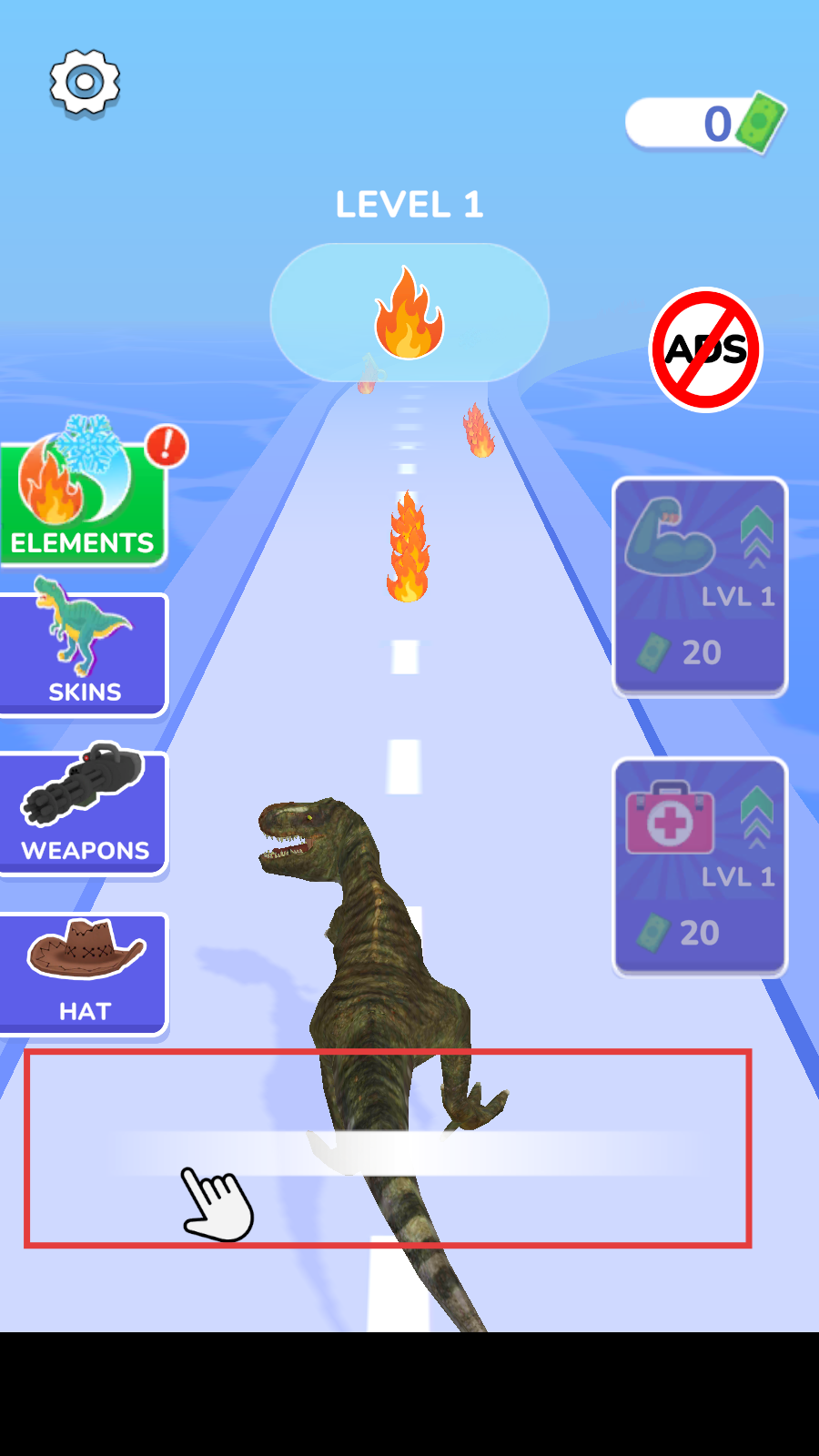Open the Skins menu
This screenshot has height=1456, width=819.
[84, 653]
